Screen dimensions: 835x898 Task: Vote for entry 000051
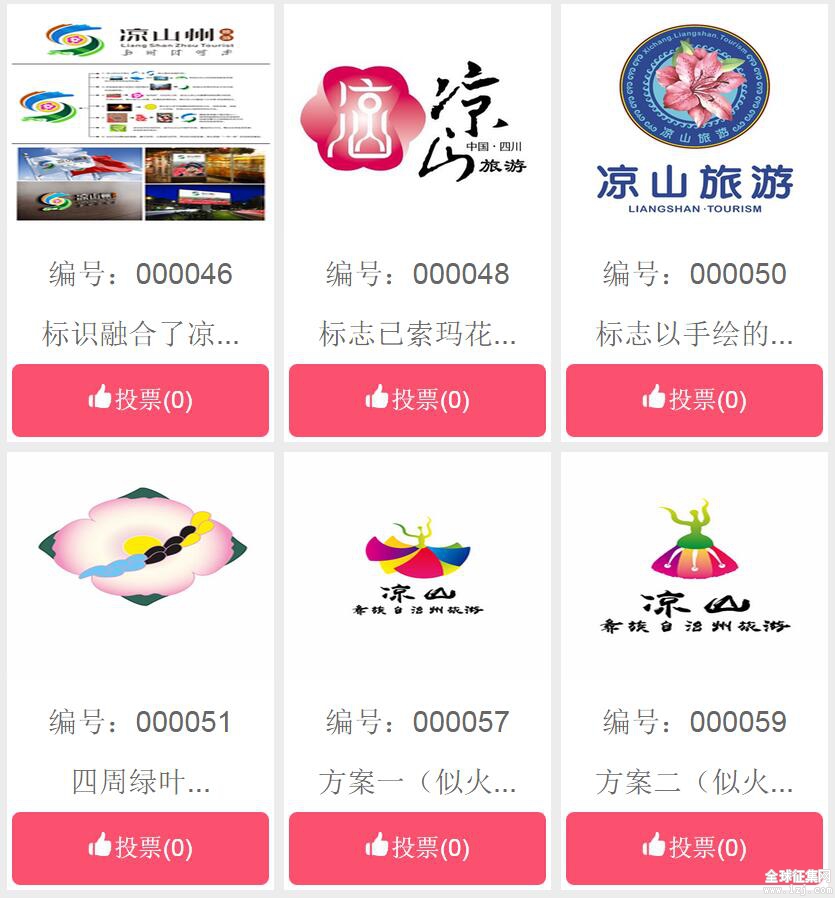coord(140,848)
